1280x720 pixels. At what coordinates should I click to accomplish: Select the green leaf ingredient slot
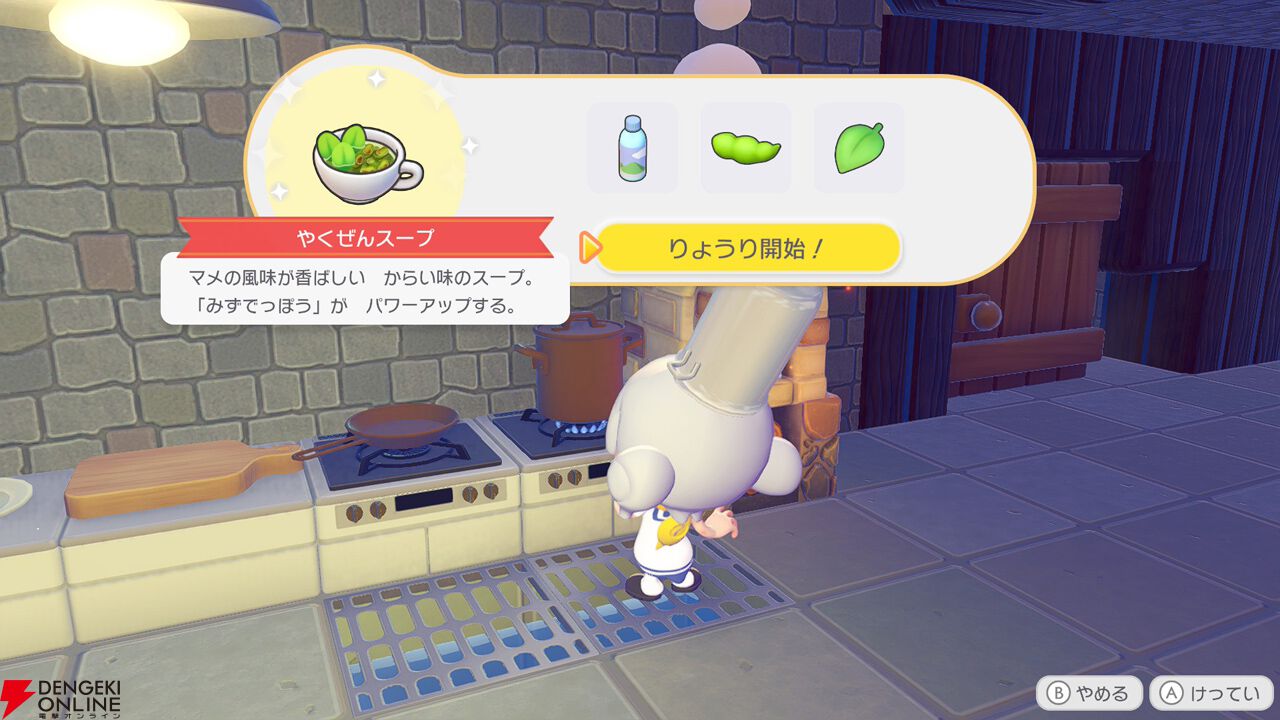click(859, 148)
